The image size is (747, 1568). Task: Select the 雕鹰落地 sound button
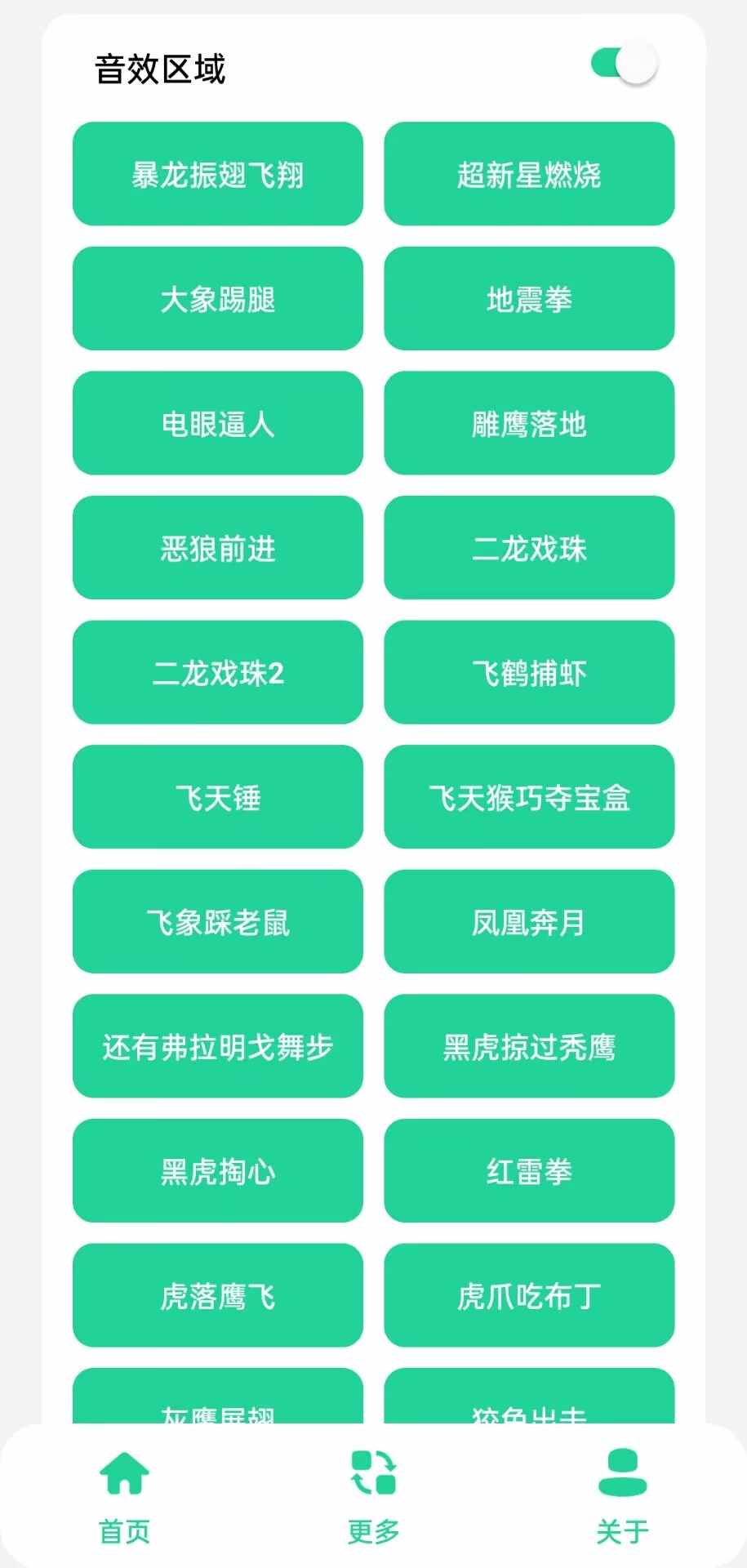click(529, 424)
